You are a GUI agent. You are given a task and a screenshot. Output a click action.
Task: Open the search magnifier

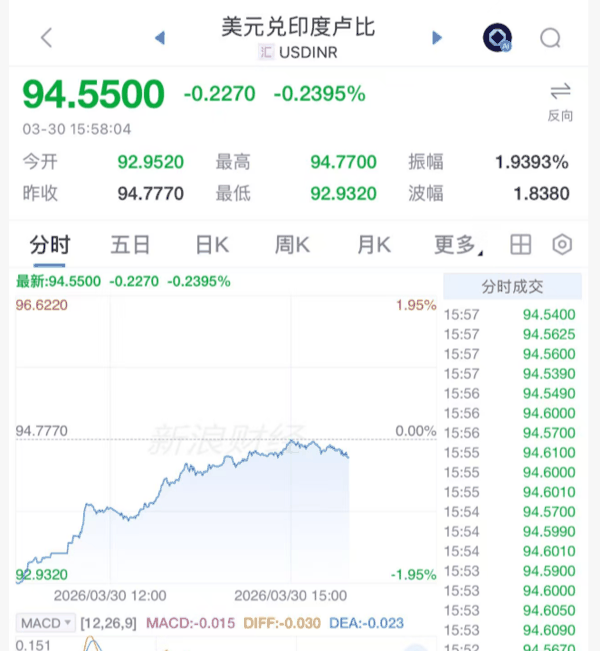tap(550, 38)
